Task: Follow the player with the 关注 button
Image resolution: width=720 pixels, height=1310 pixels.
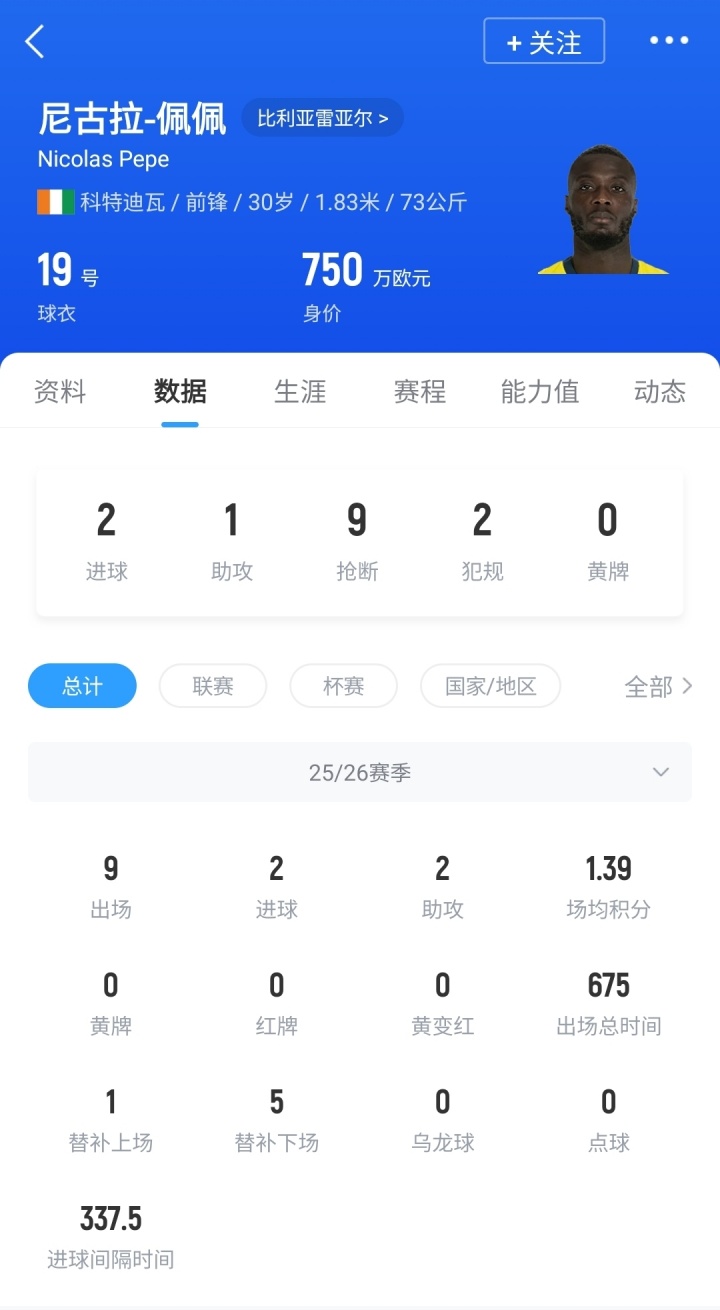Action: pyautogui.click(x=544, y=42)
